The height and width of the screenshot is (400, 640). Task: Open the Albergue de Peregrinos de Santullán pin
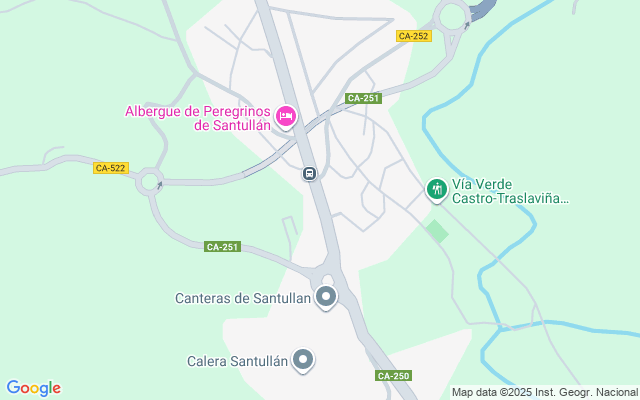point(285,118)
